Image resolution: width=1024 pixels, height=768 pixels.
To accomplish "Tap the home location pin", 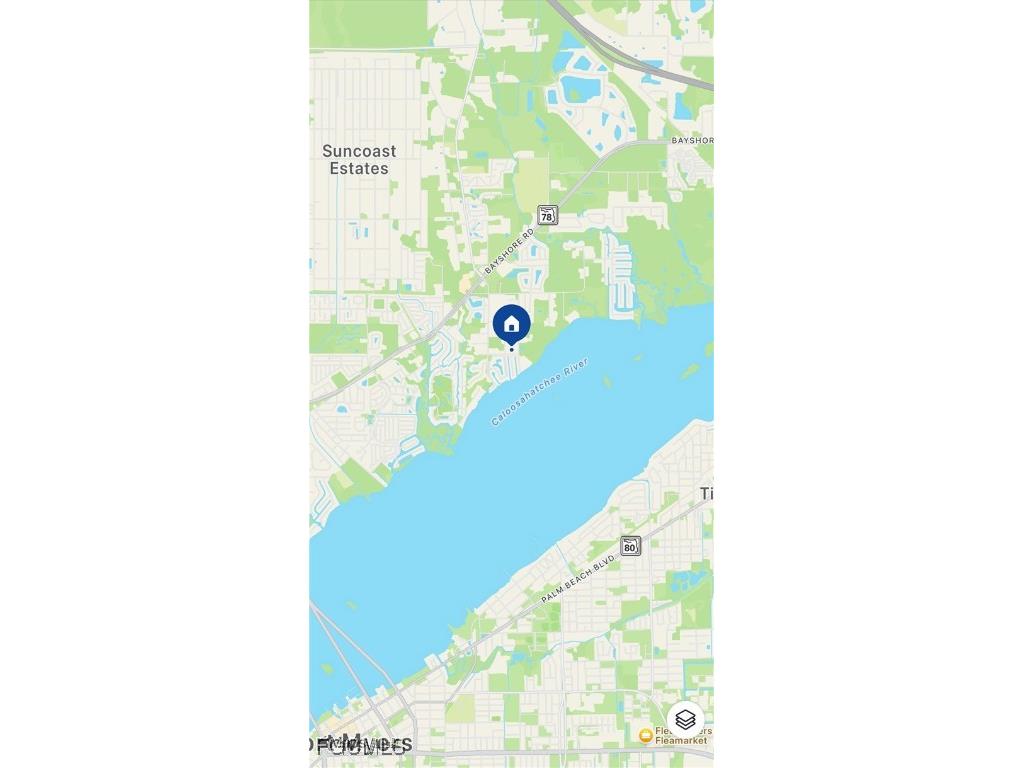I will coord(512,324).
